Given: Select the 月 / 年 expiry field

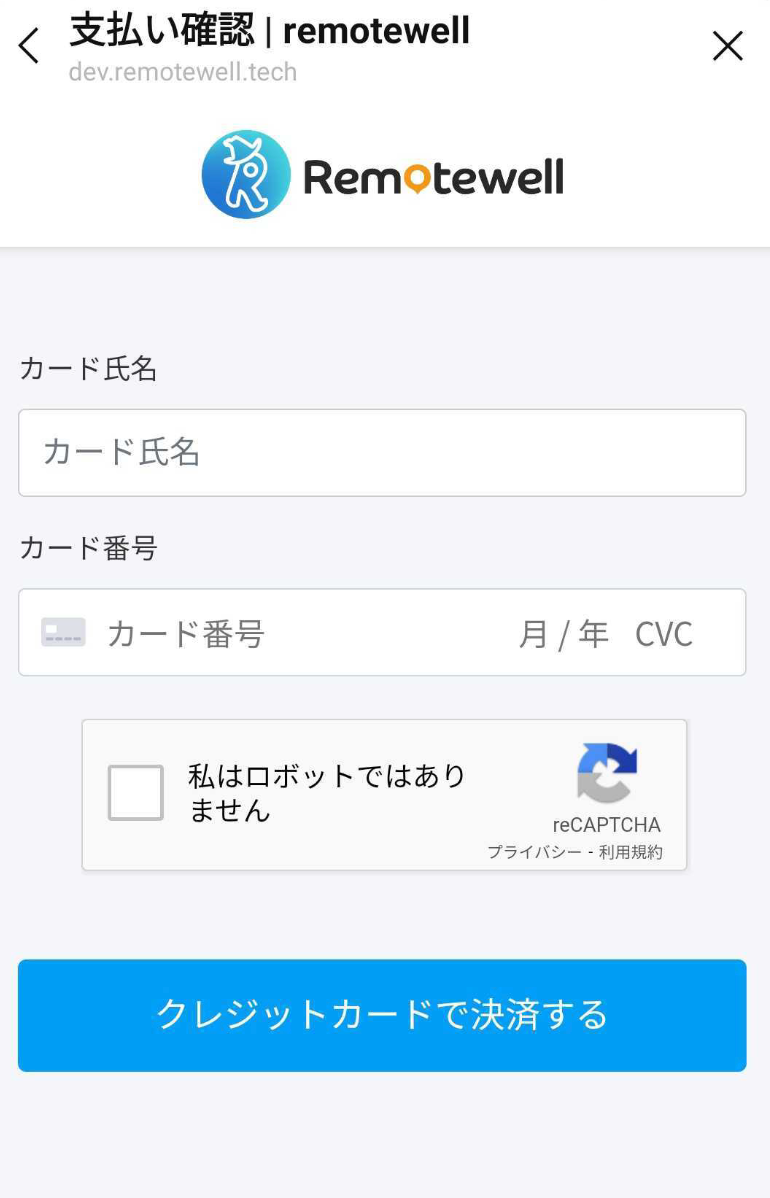Looking at the screenshot, I should point(563,634).
